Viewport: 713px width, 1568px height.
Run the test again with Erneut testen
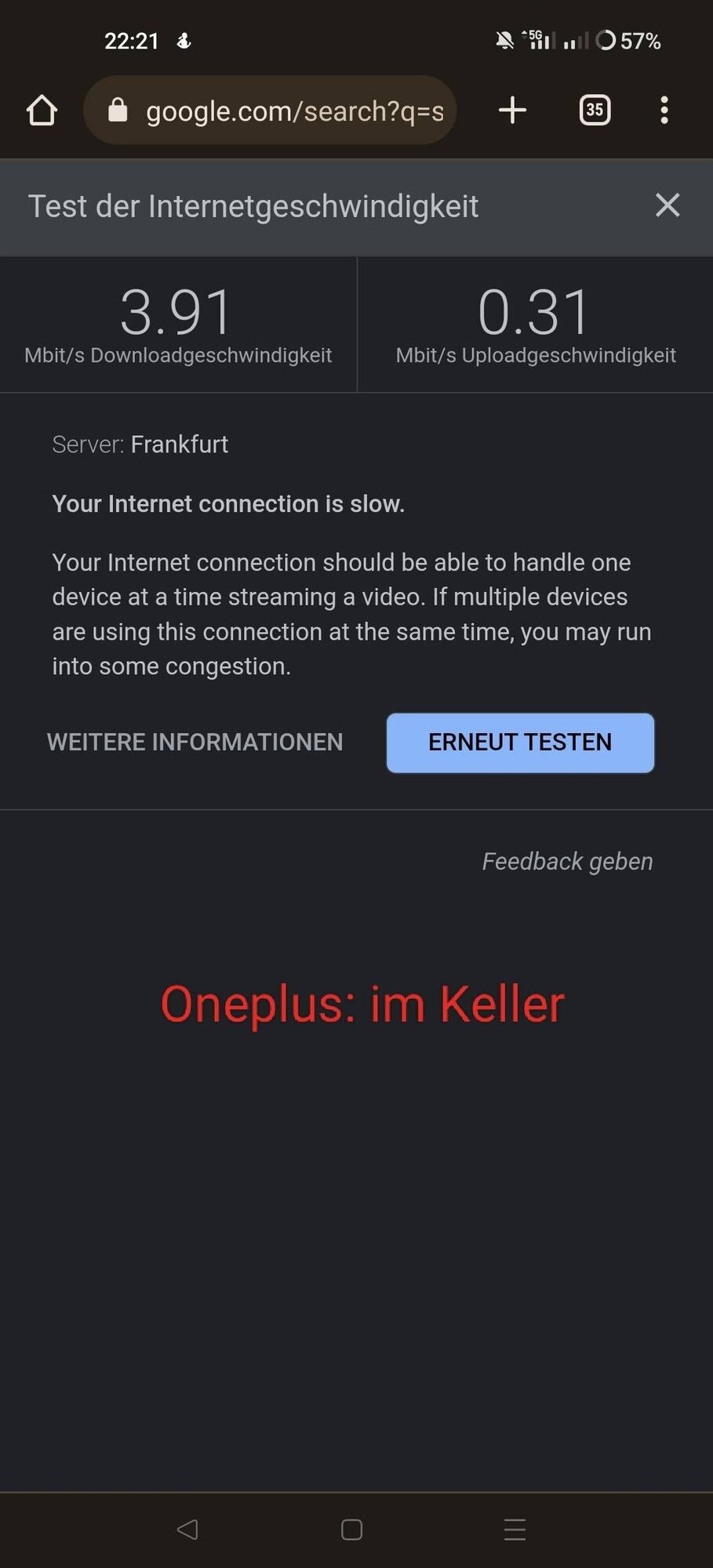pyautogui.click(x=520, y=742)
